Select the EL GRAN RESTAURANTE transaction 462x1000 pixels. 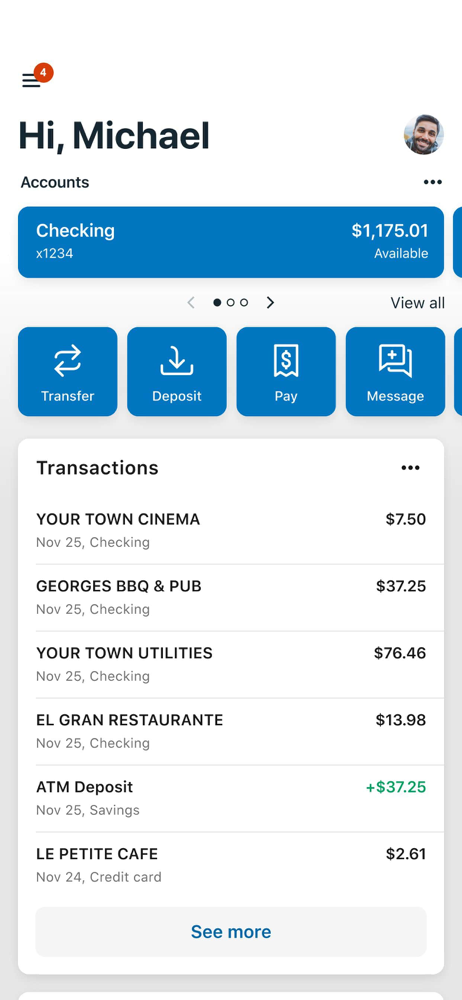(231, 732)
